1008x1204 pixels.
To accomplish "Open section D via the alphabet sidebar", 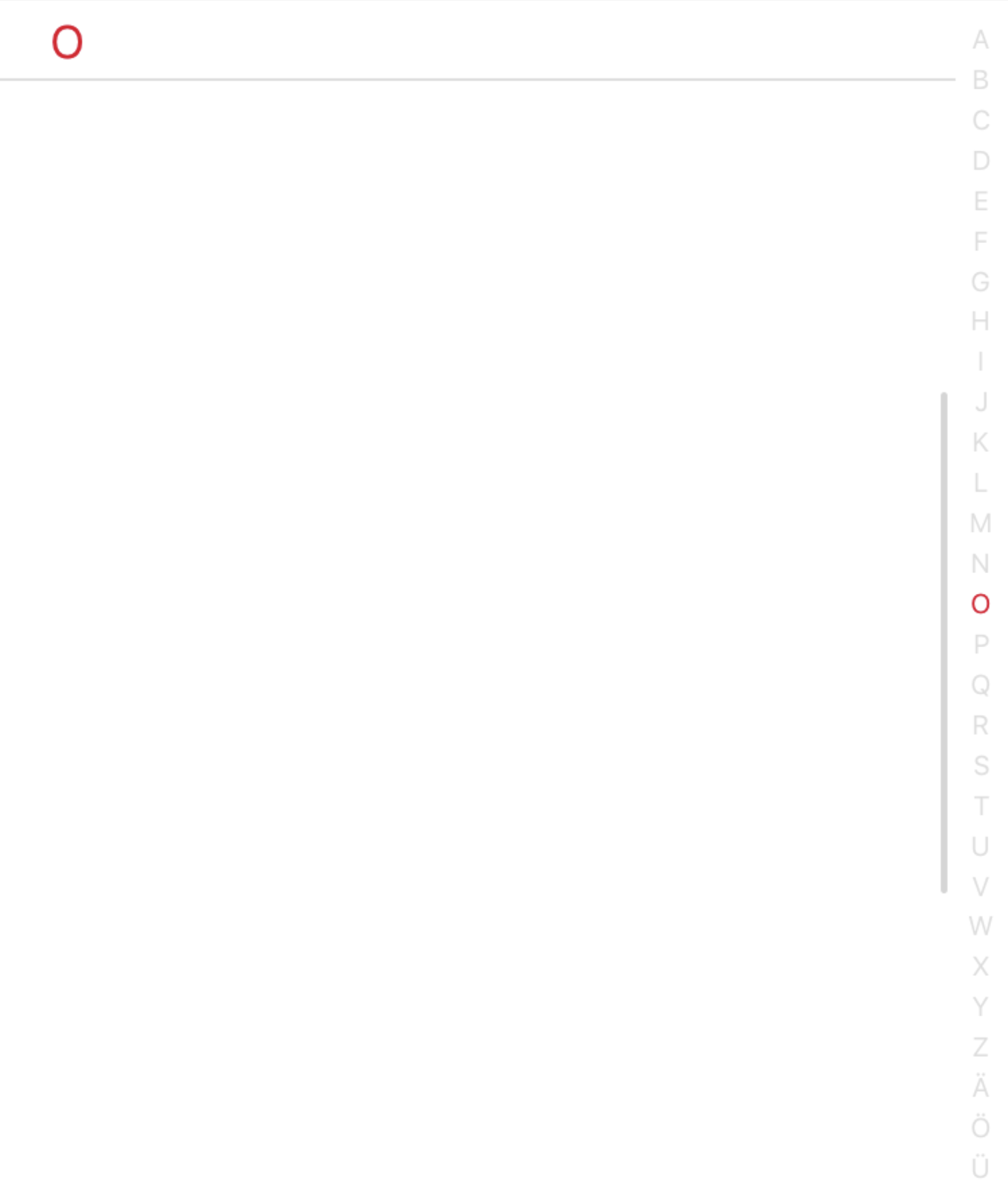I will (980, 159).
